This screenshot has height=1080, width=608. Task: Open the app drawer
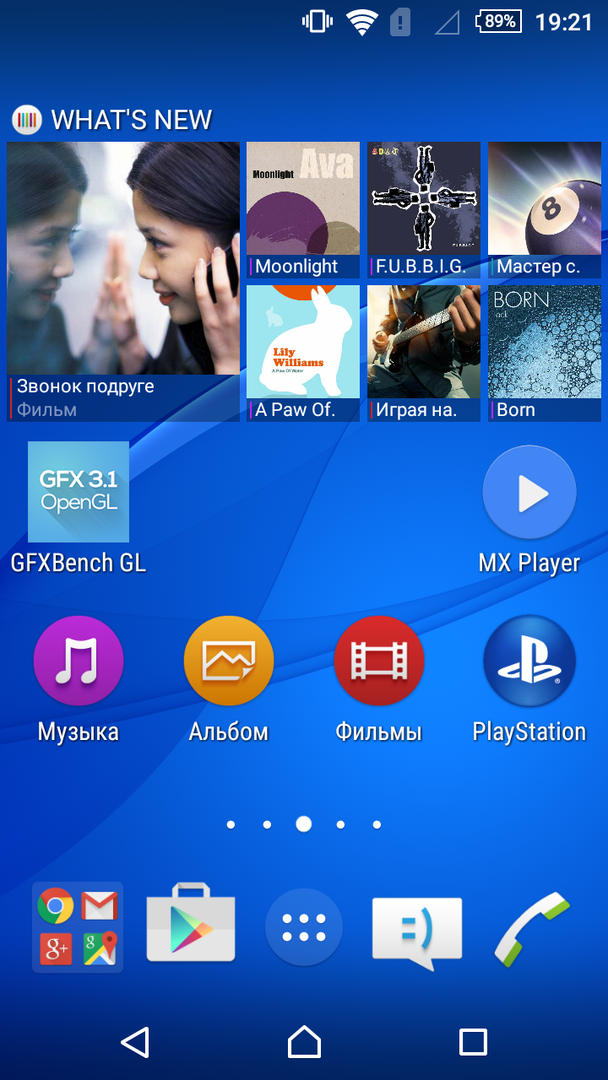pos(304,927)
